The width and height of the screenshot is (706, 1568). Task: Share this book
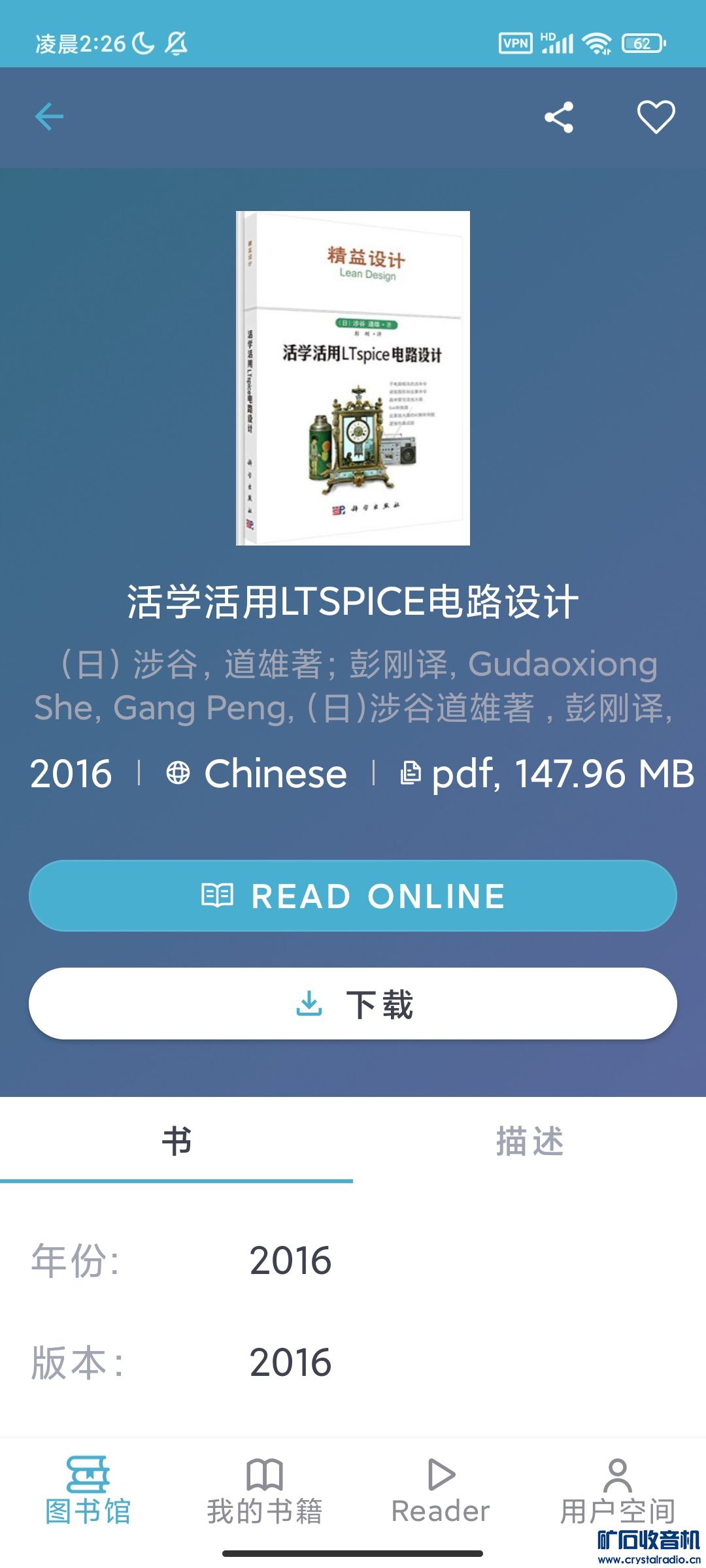click(x=559, y=118)
